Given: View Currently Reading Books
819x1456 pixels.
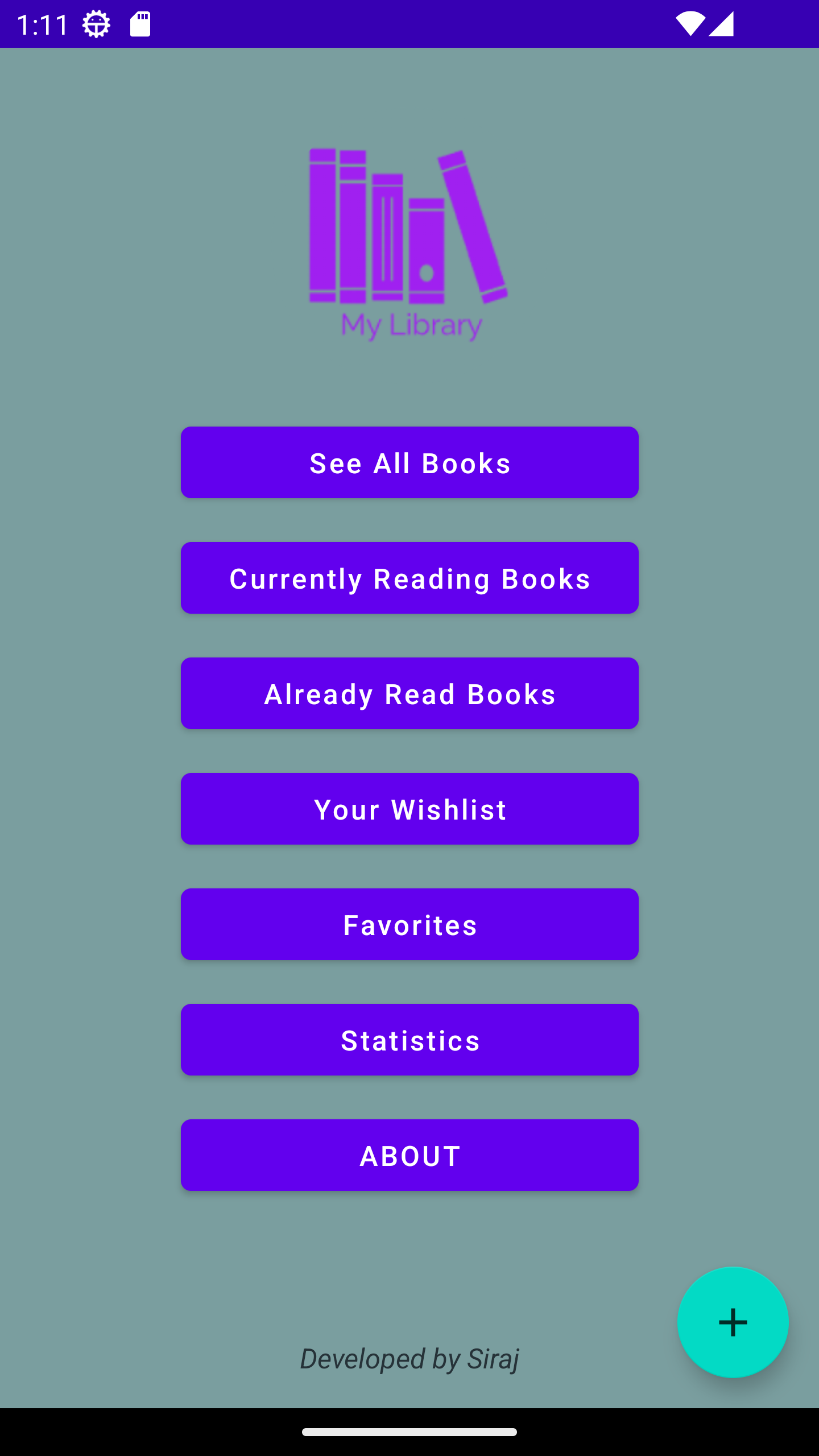Looking at the screenshot, I should 409,578.
